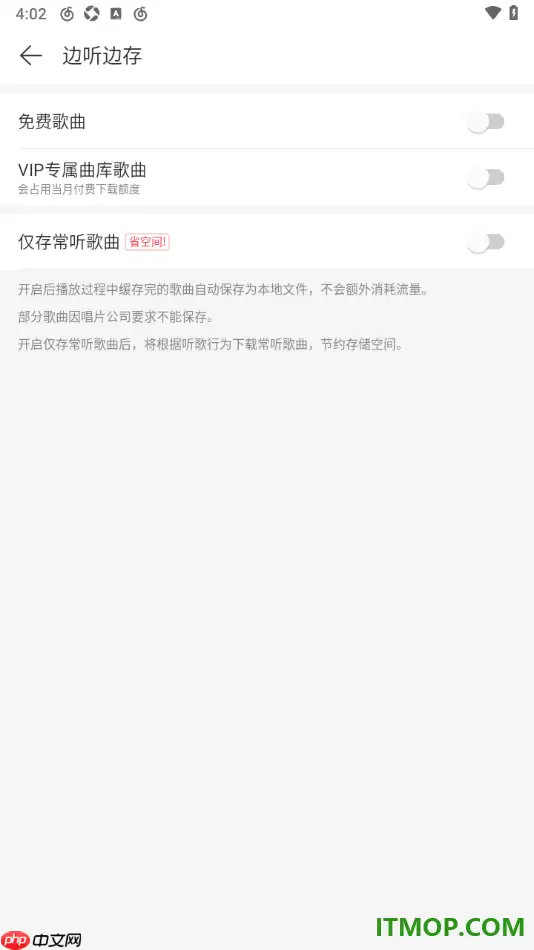This screenshot has width=534, height=950.
Task: Turn on VIP专属曲库歌曲 caching
Action: (486, 178)
